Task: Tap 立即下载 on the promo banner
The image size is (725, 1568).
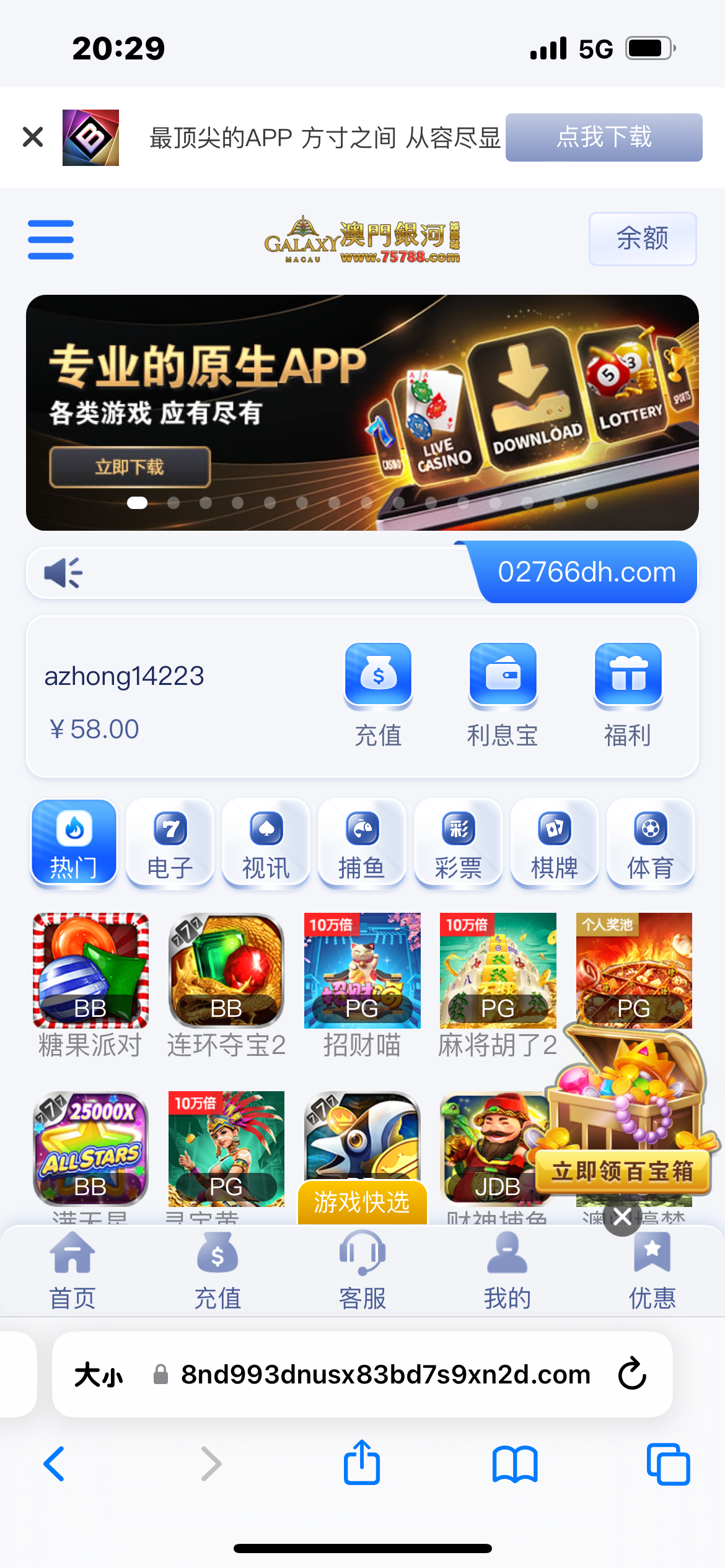Action: tap(130, 467)
